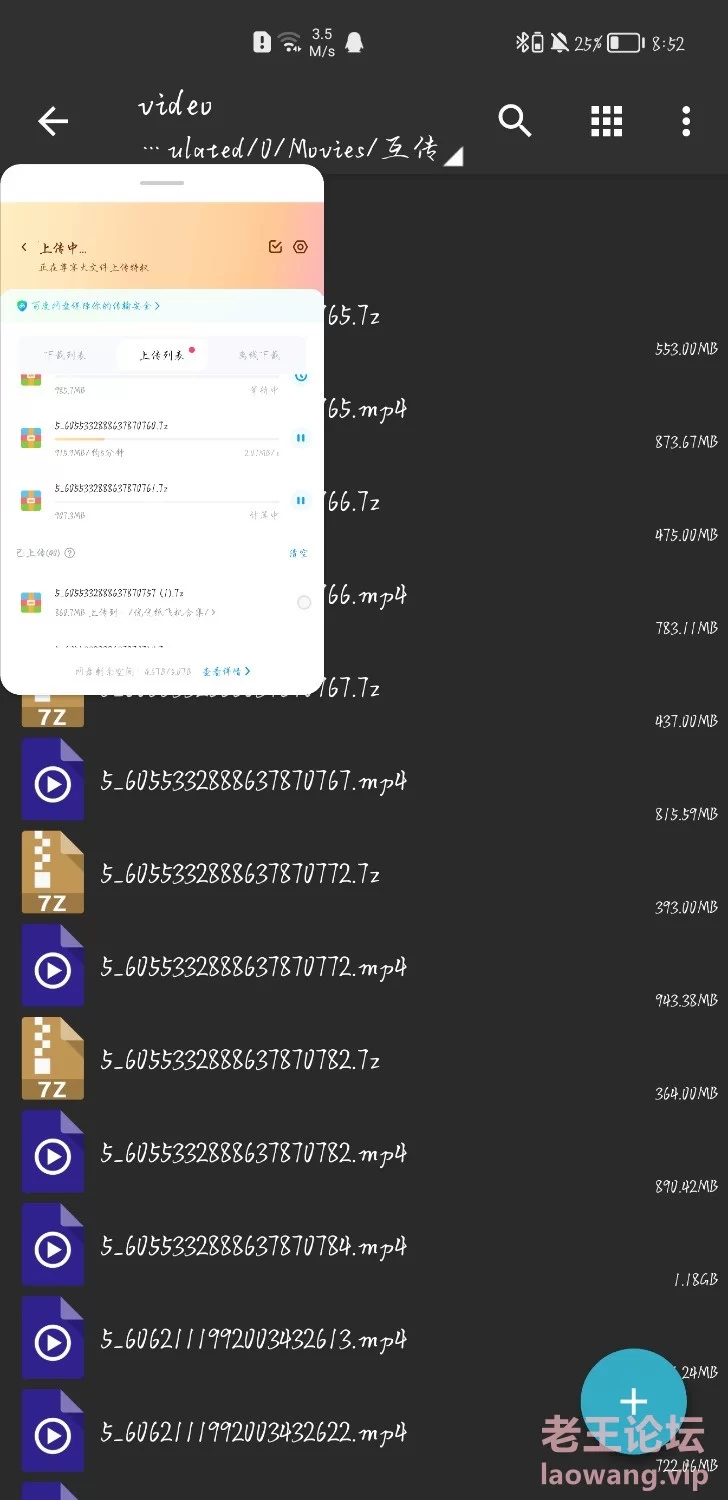The height and width of the screenshot is (1500, 728).
Task: Open settings gear in upload window
Action: point(301,247)
